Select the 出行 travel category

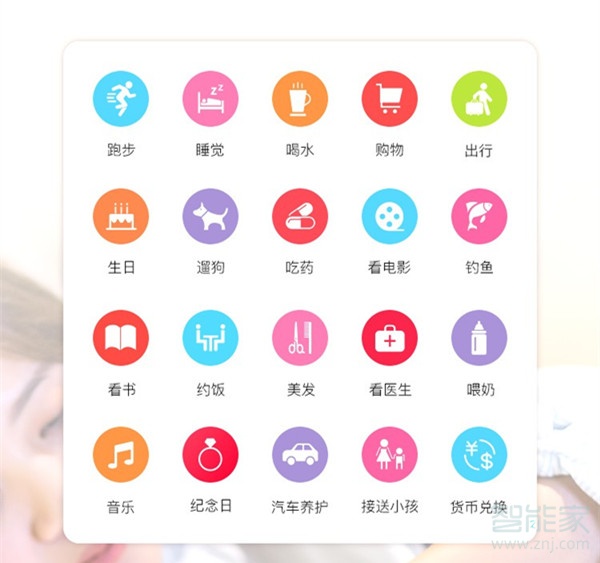[479, 99]
